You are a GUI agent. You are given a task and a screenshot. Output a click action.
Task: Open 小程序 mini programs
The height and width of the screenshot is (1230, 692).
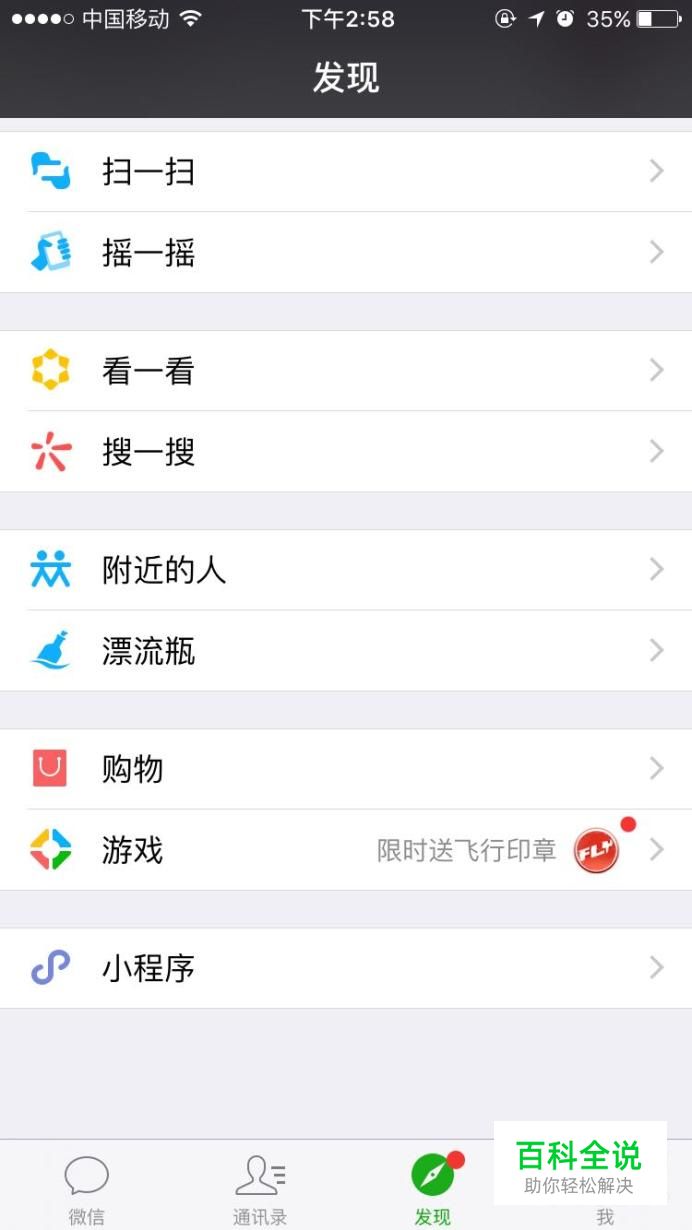(346, 968)
